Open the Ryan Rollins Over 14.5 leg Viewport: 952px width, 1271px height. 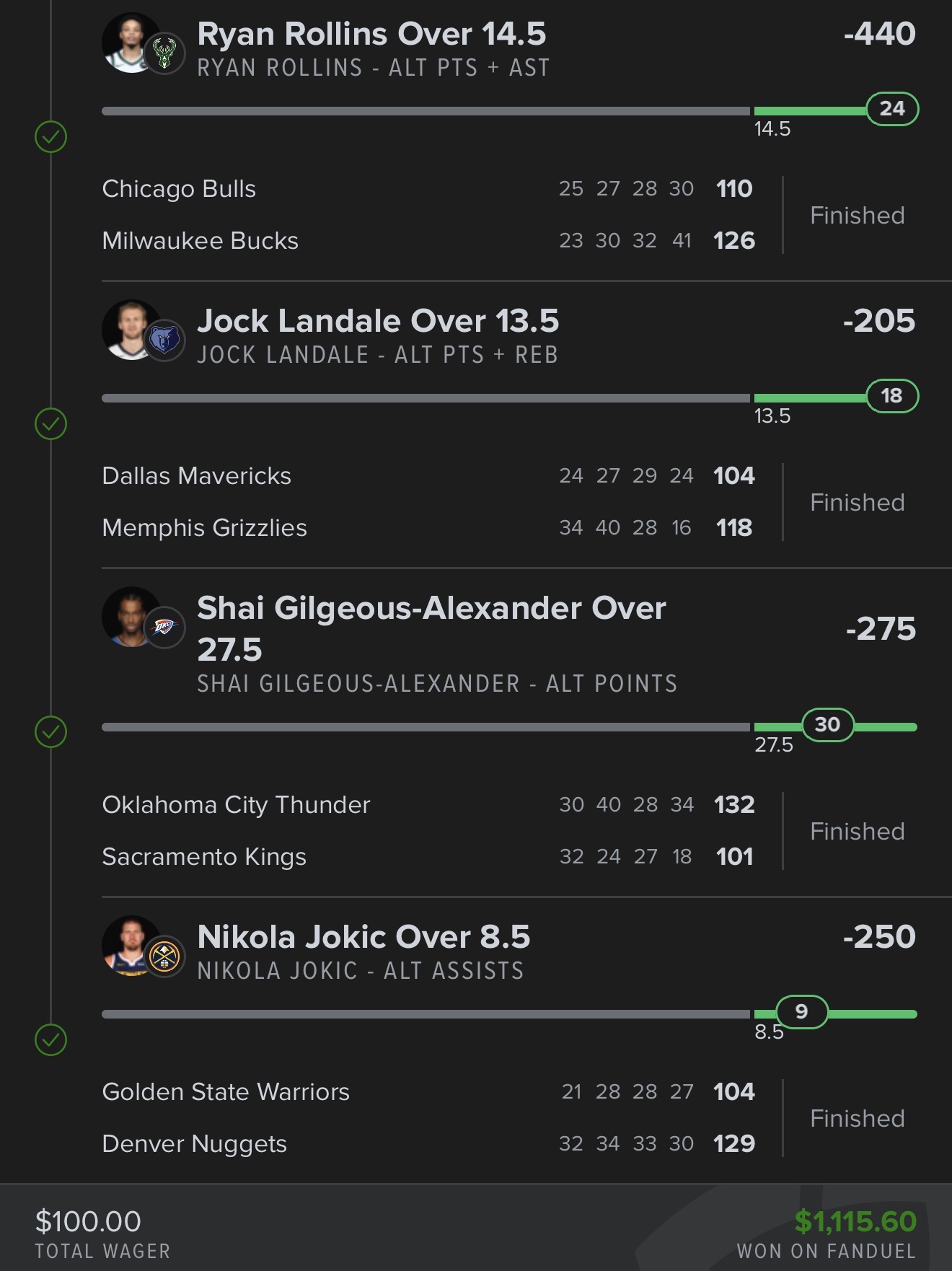[371, 35]
